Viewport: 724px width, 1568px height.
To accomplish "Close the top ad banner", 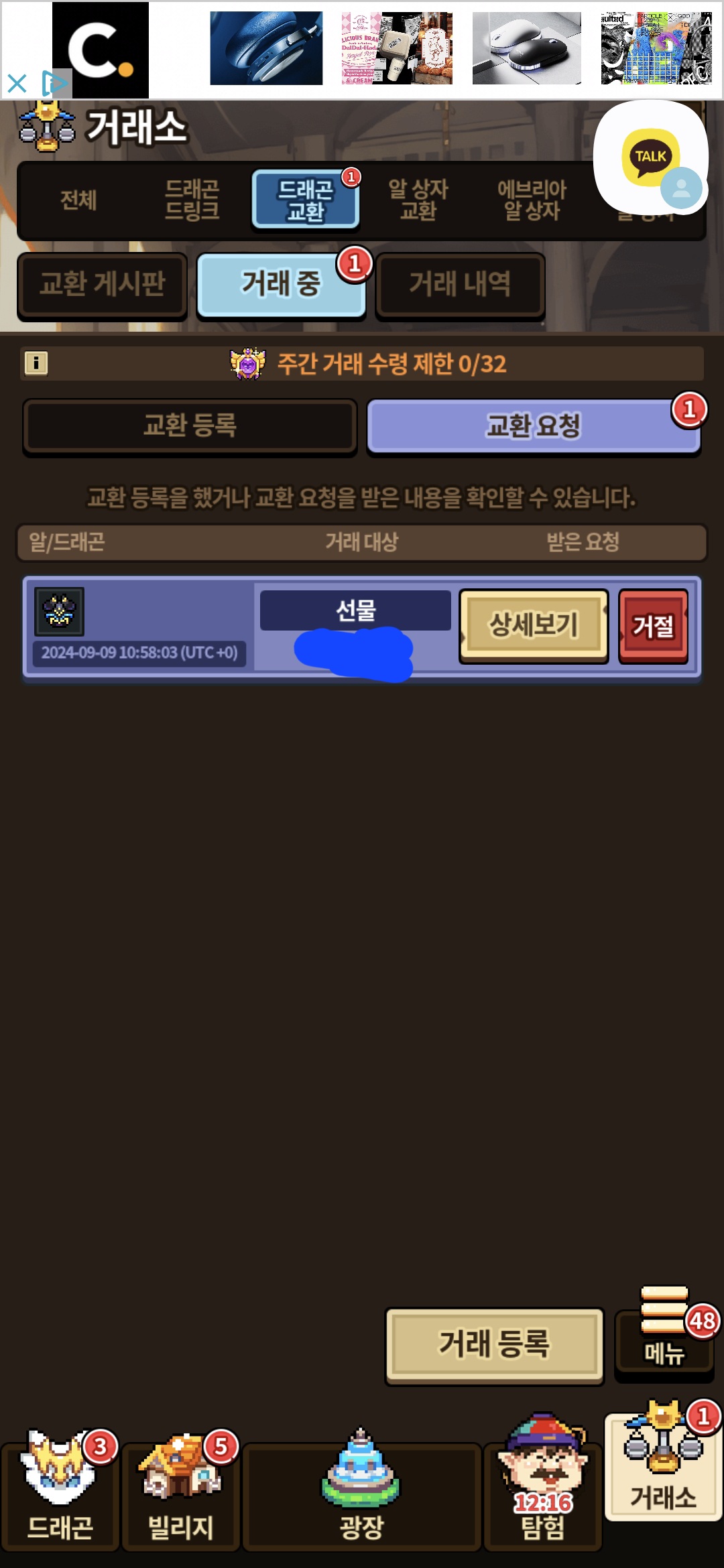I will point(17,84).
